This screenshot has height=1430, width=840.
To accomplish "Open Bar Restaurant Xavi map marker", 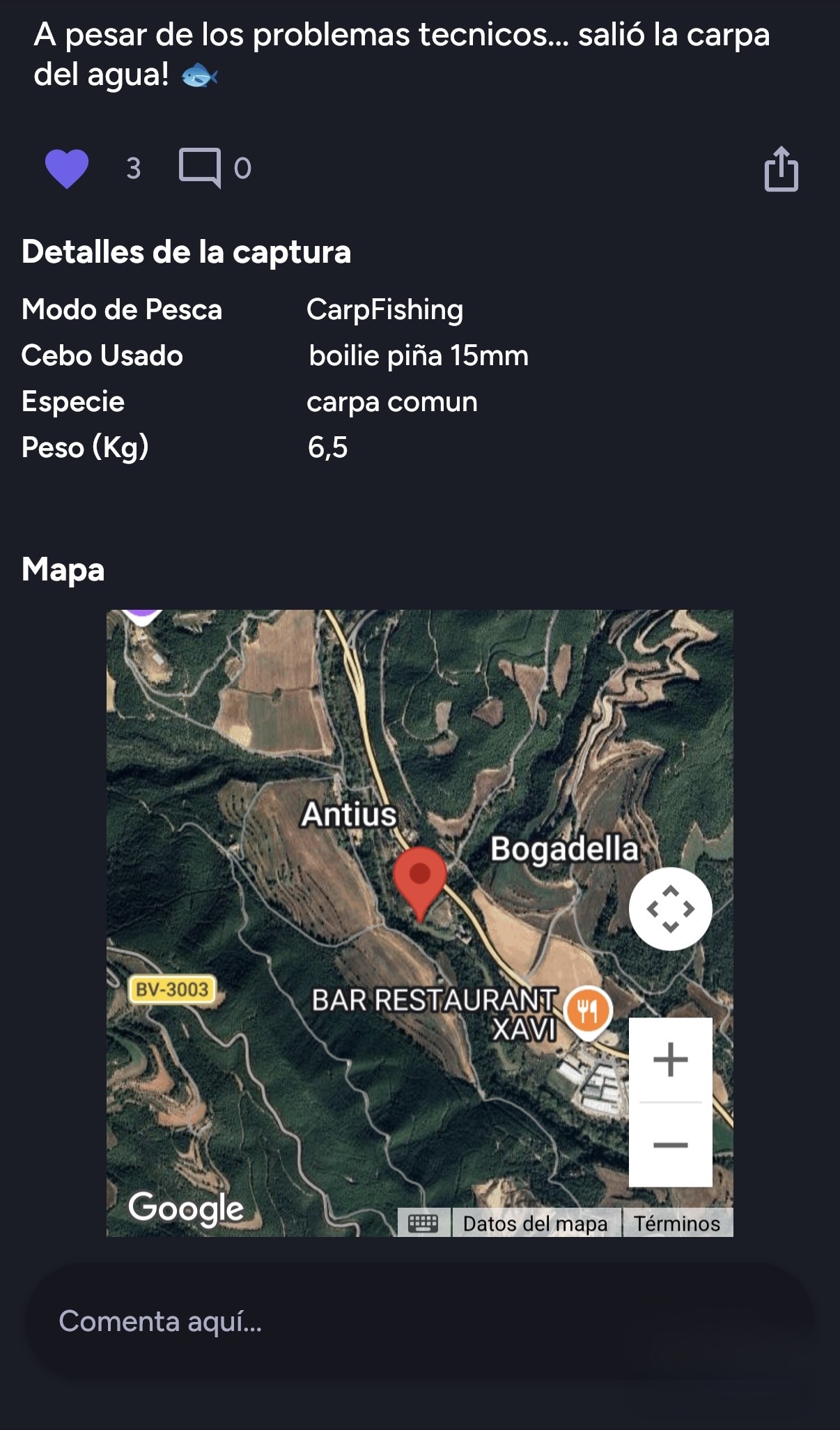I will (588, 1010).
